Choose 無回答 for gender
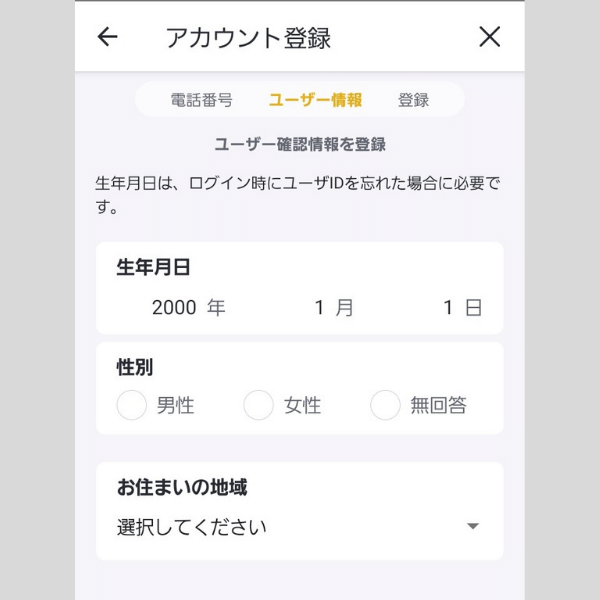Viewport: 600px width, 600px height. point(386,405)
